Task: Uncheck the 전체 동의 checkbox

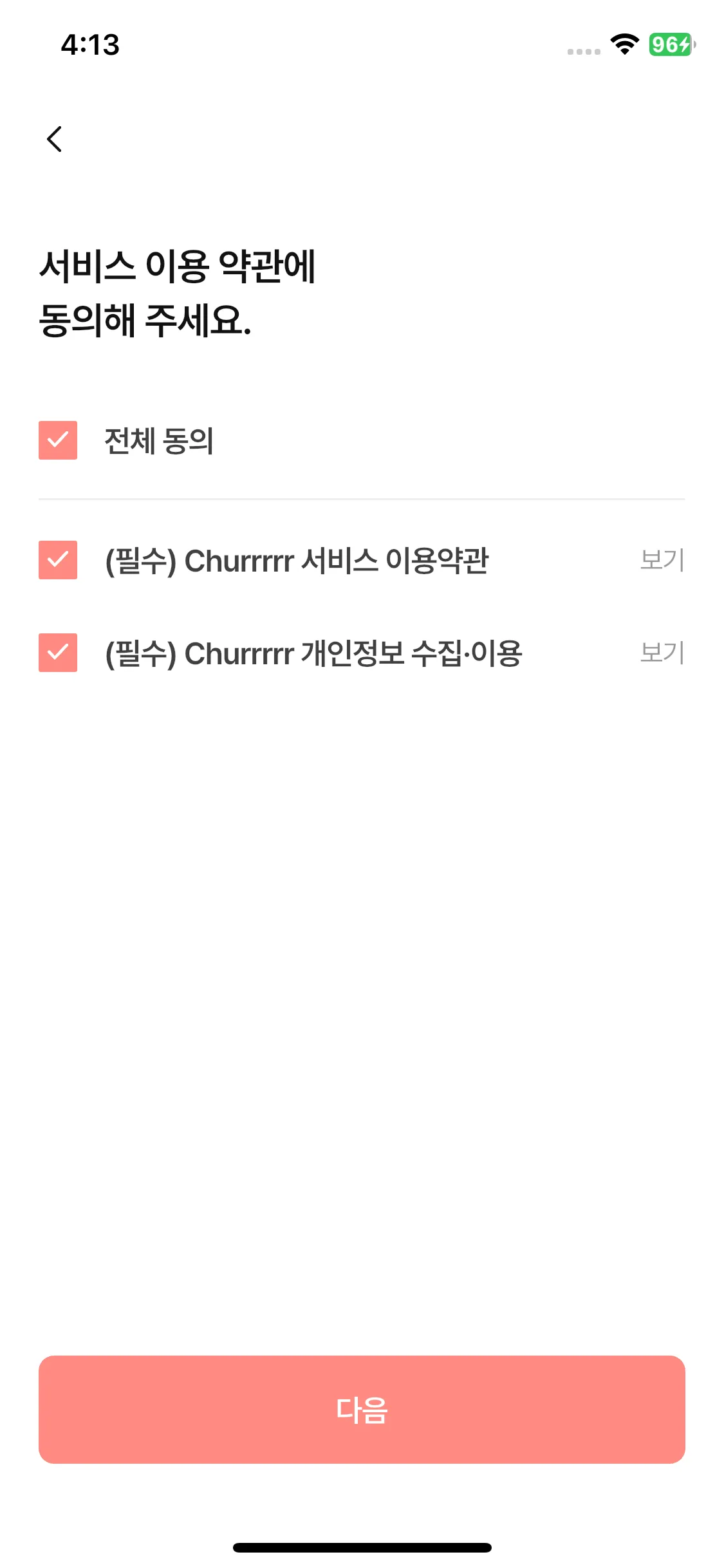Action: (58, 440)
